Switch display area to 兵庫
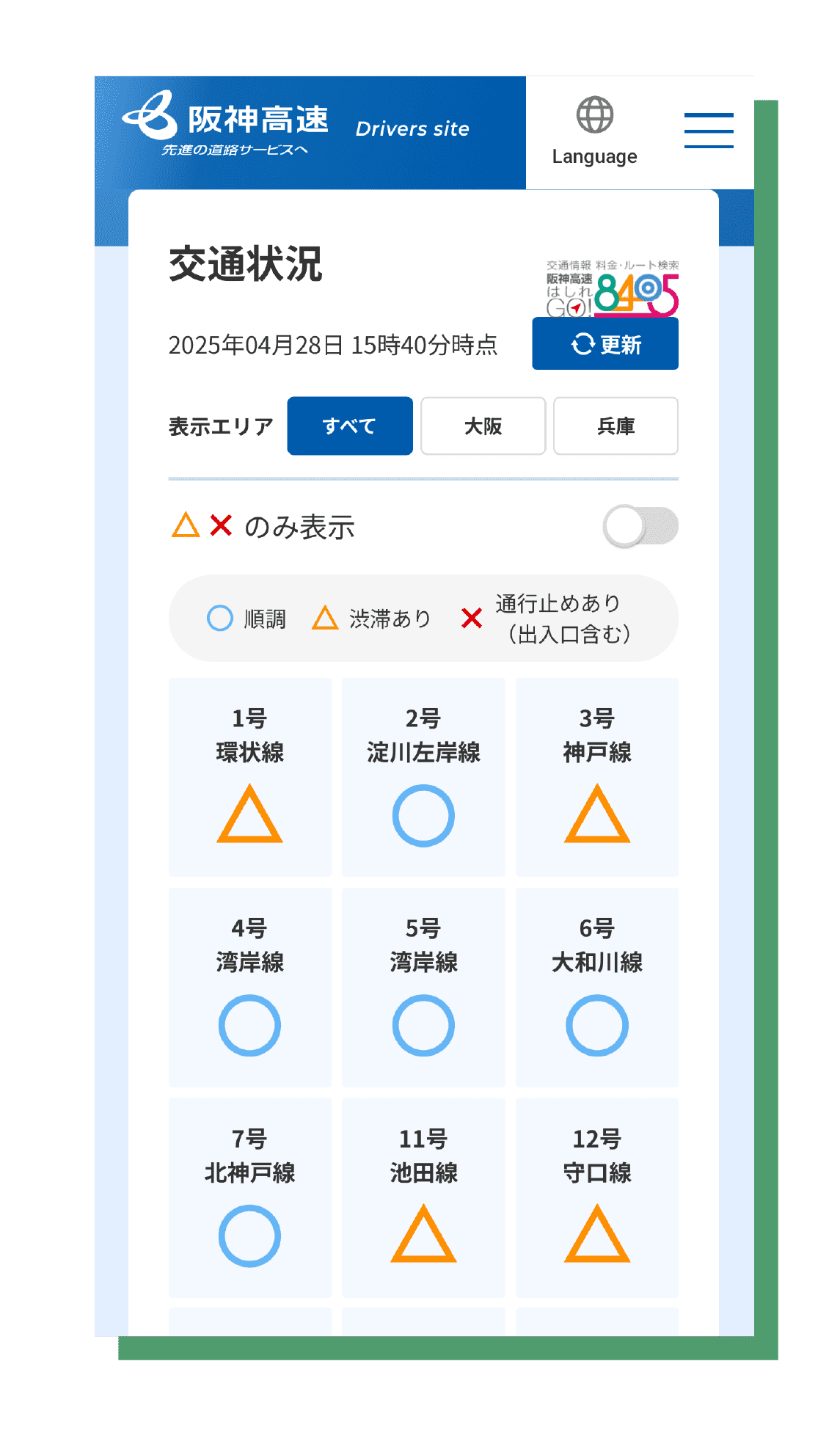840x1452 pixels. click(616, 426)
